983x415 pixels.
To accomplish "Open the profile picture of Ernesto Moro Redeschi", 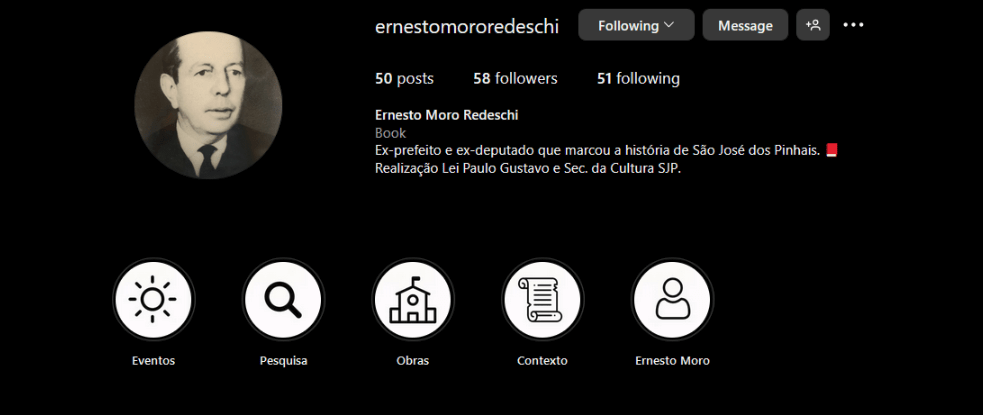I will coord(208,106).
